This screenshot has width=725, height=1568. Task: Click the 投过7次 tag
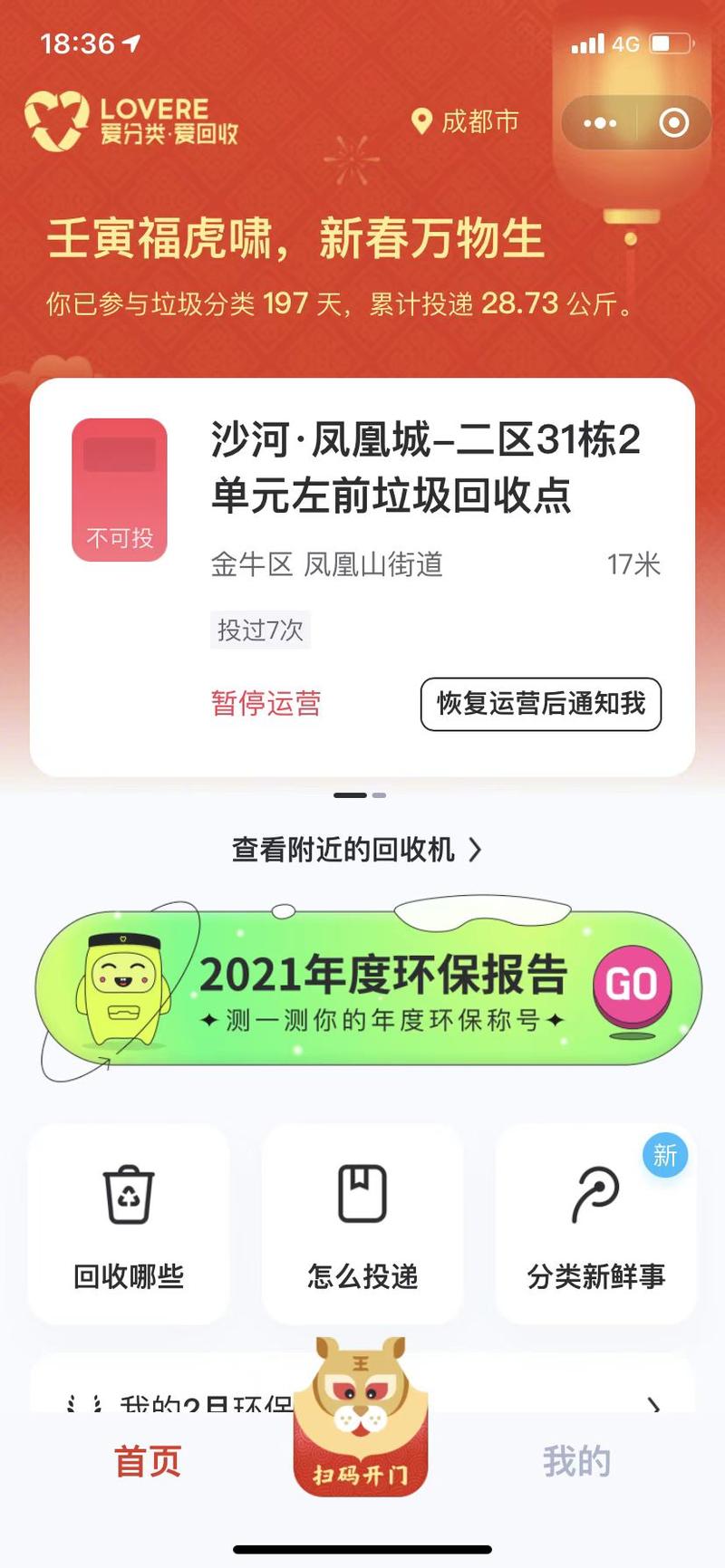click(258, 629)
